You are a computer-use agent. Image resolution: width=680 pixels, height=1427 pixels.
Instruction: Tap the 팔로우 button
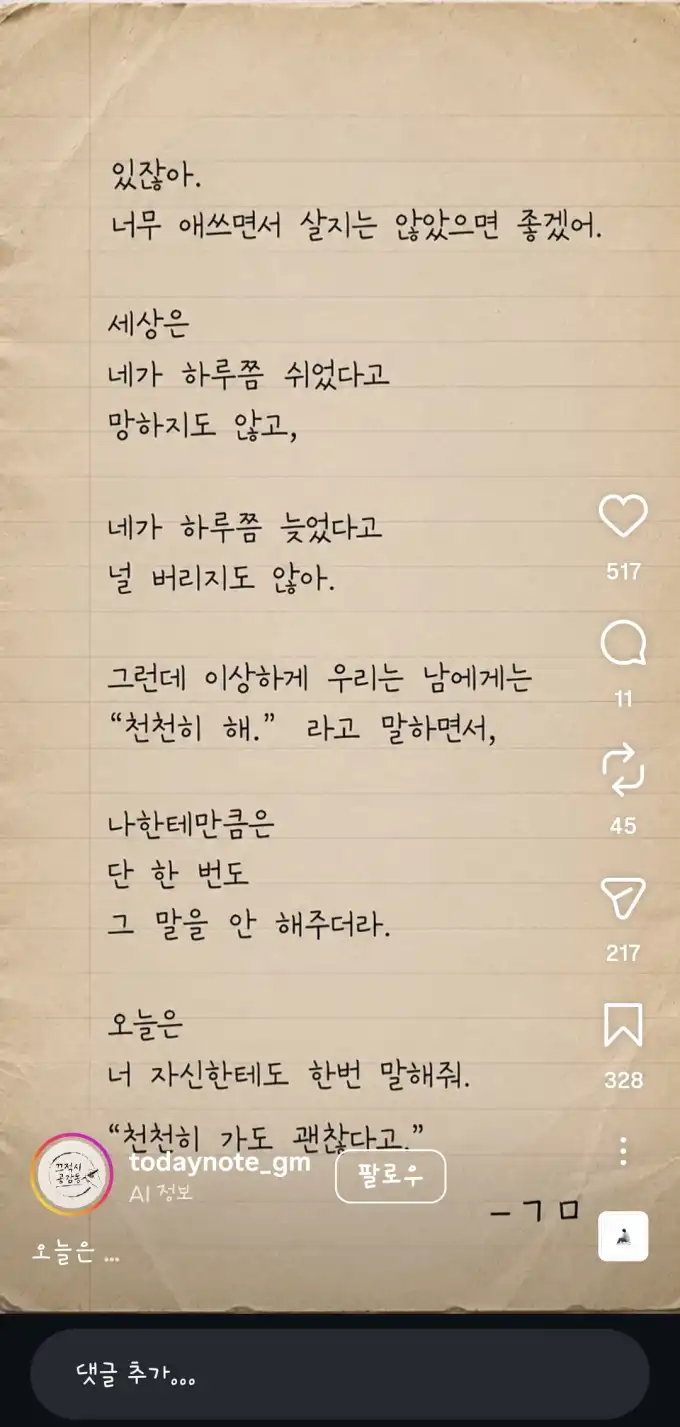(390, 1177)
